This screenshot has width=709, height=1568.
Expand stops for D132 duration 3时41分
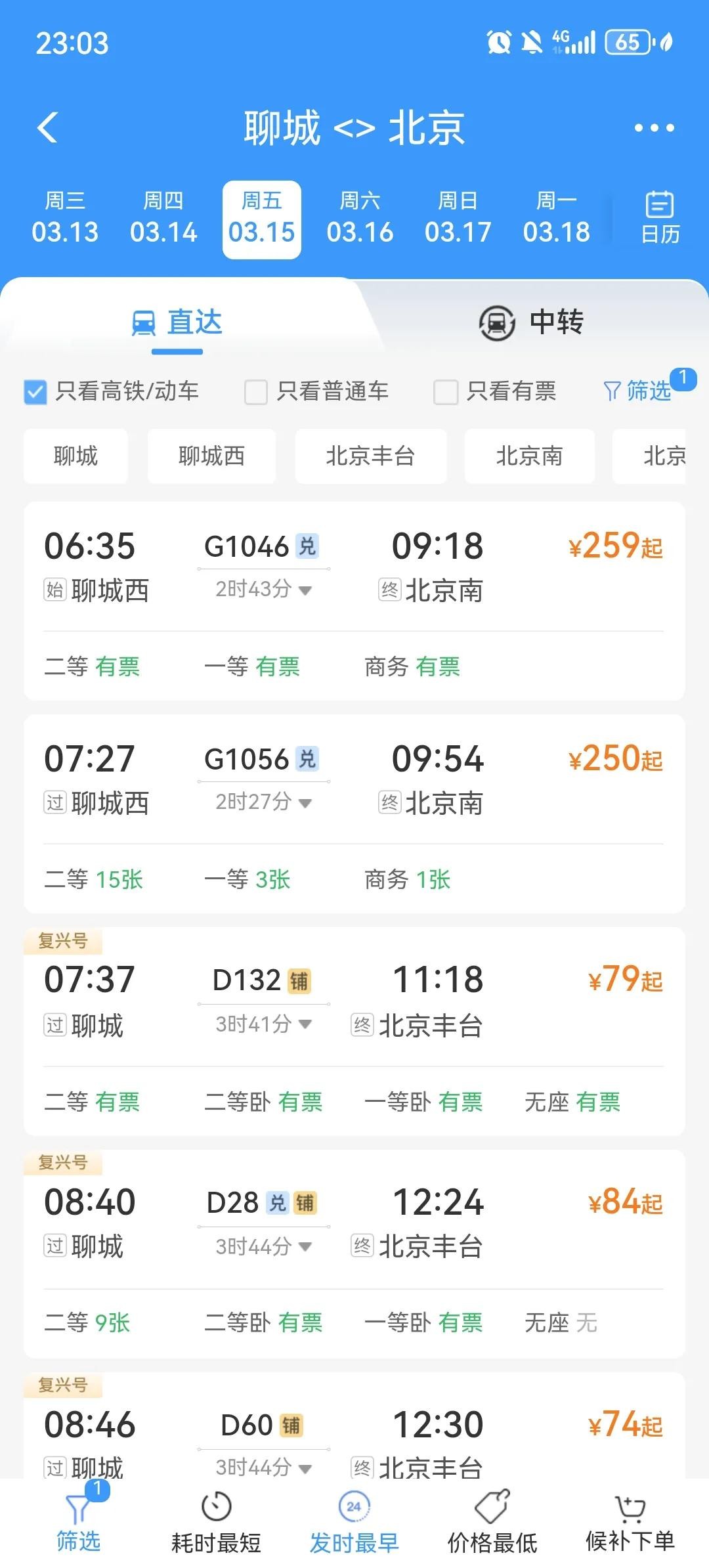tap(264, 1024)
